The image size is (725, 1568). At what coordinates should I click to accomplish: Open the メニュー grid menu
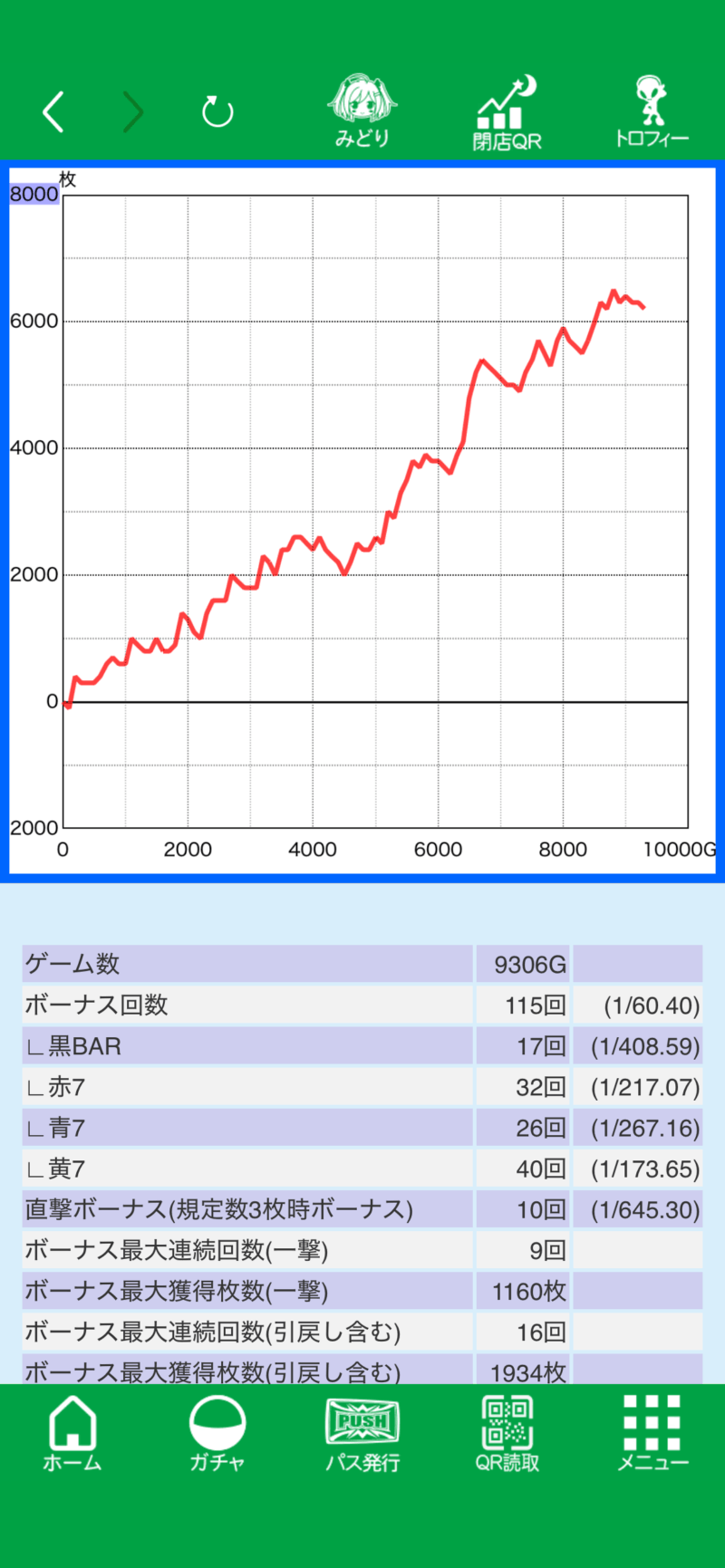[x=652, y=1434]
